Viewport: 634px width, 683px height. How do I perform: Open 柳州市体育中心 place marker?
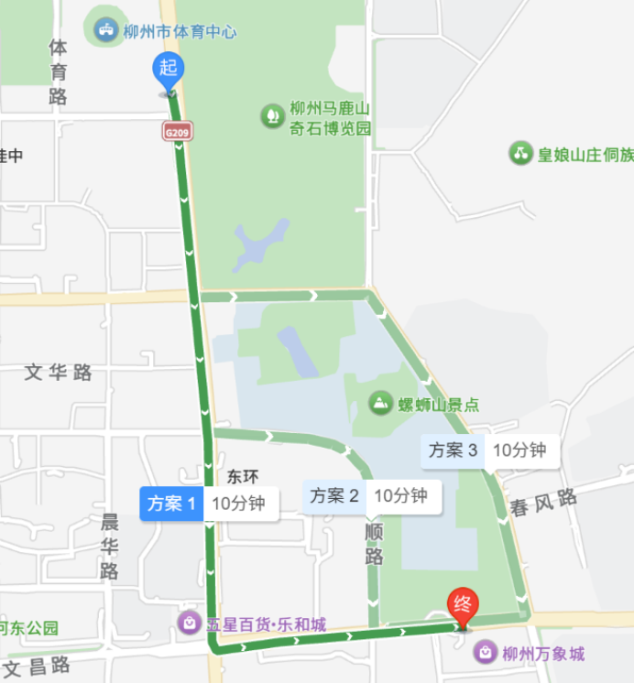[x=104, y=30]
